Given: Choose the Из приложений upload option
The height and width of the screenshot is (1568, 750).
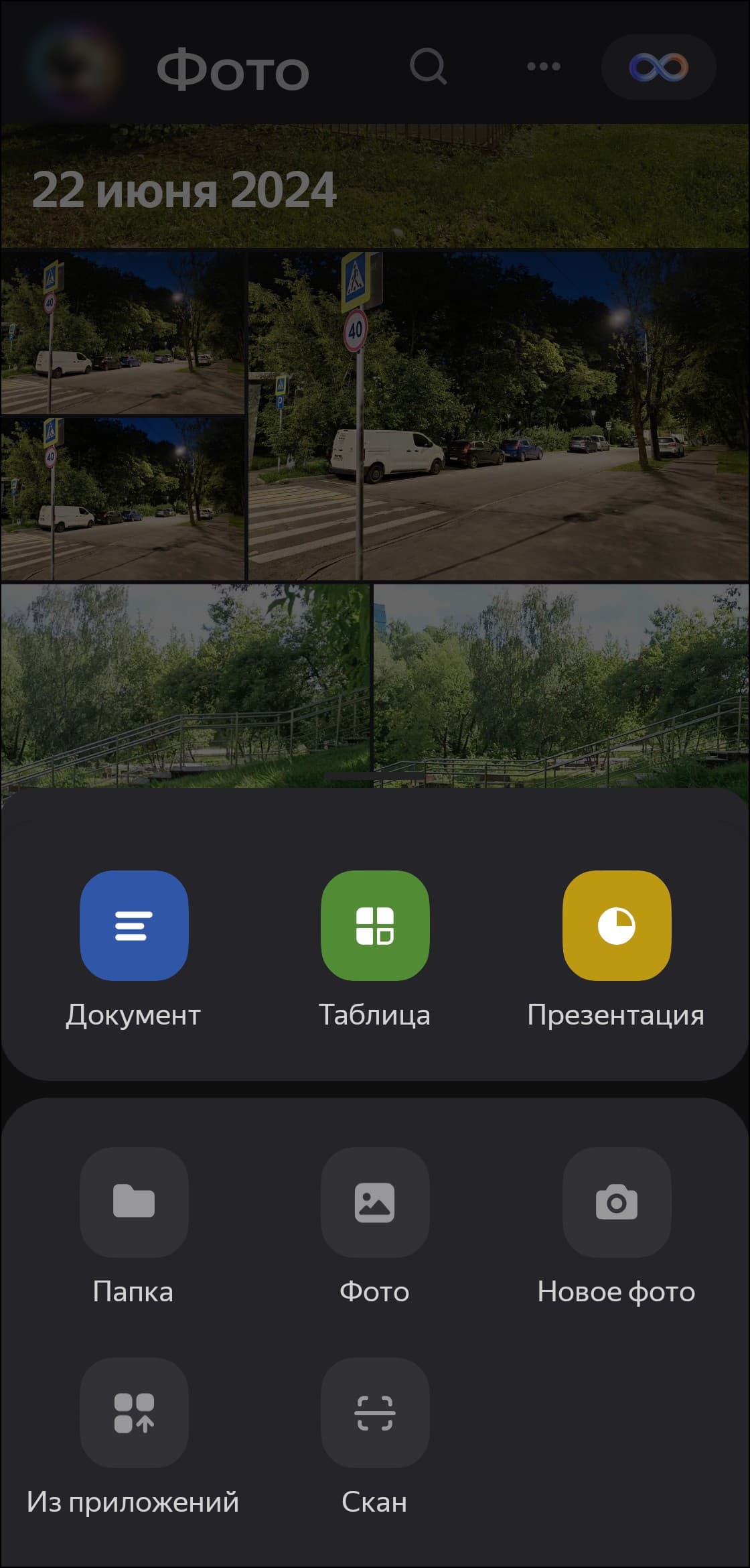Looking at the screenshot, I should pyautogui.click(x=134, y=1413).
